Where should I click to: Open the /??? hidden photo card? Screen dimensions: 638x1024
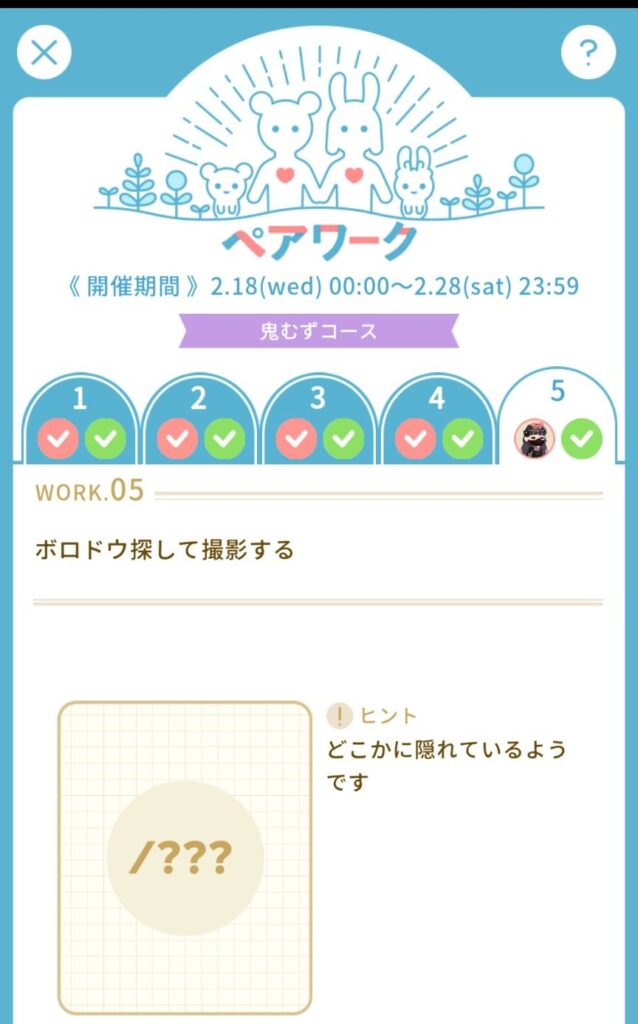tap(185, 857)
